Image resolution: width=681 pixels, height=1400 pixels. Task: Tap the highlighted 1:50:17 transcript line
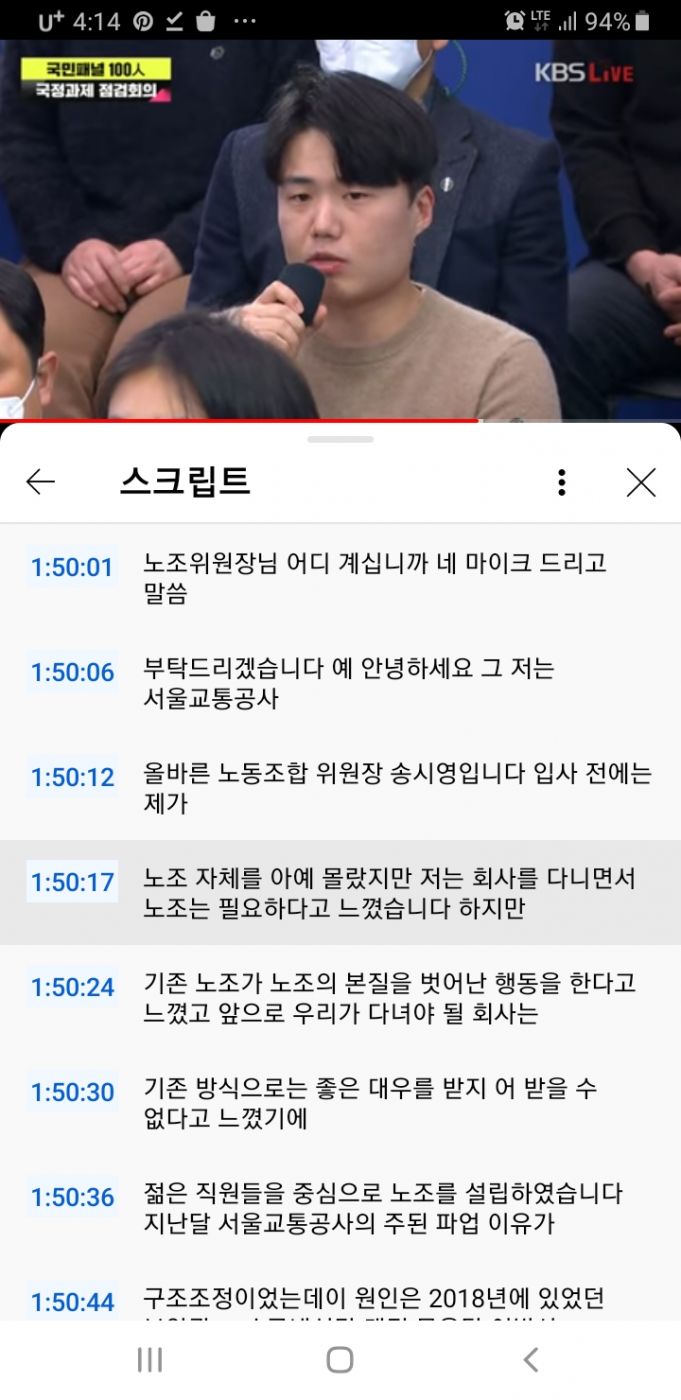(340, 893)
